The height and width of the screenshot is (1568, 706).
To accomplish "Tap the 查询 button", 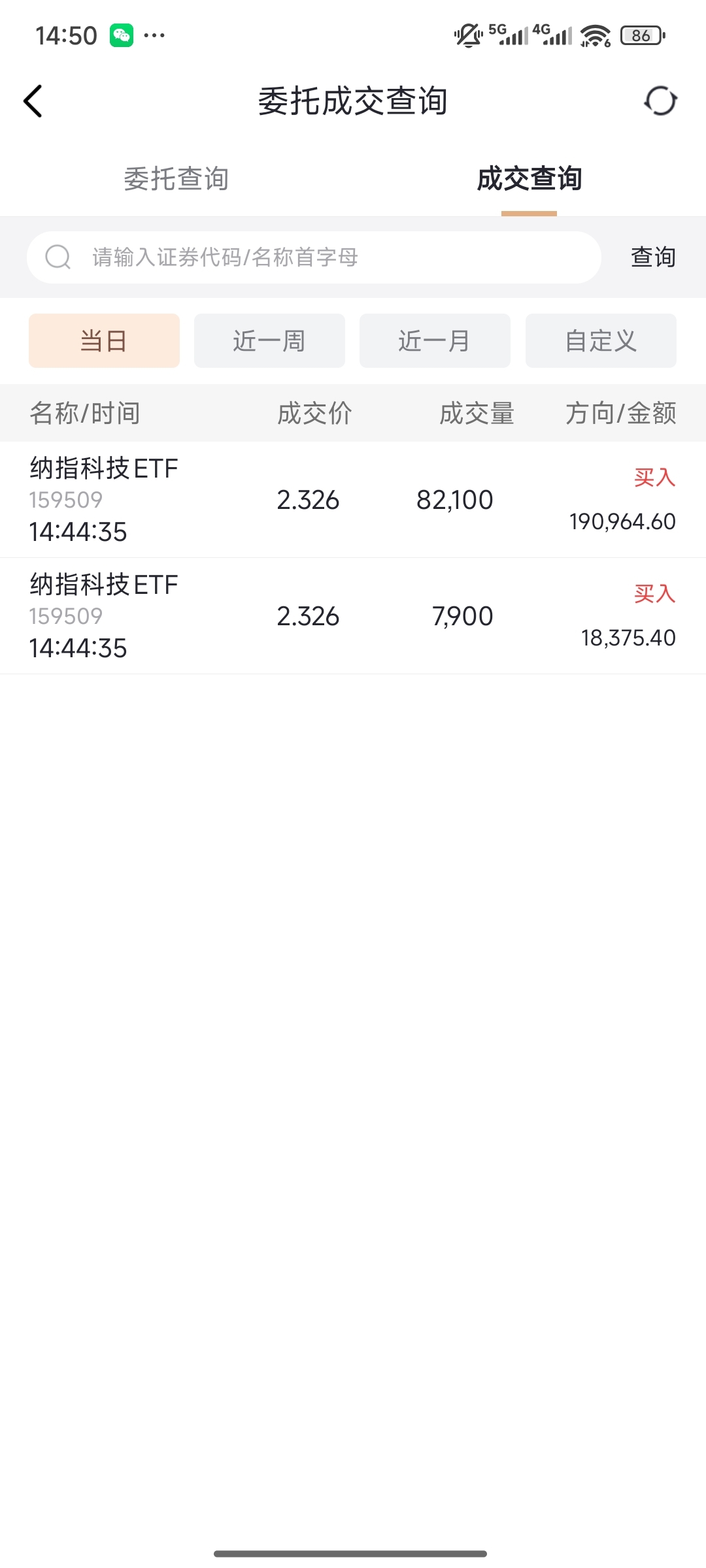I will tap(652, 257).
